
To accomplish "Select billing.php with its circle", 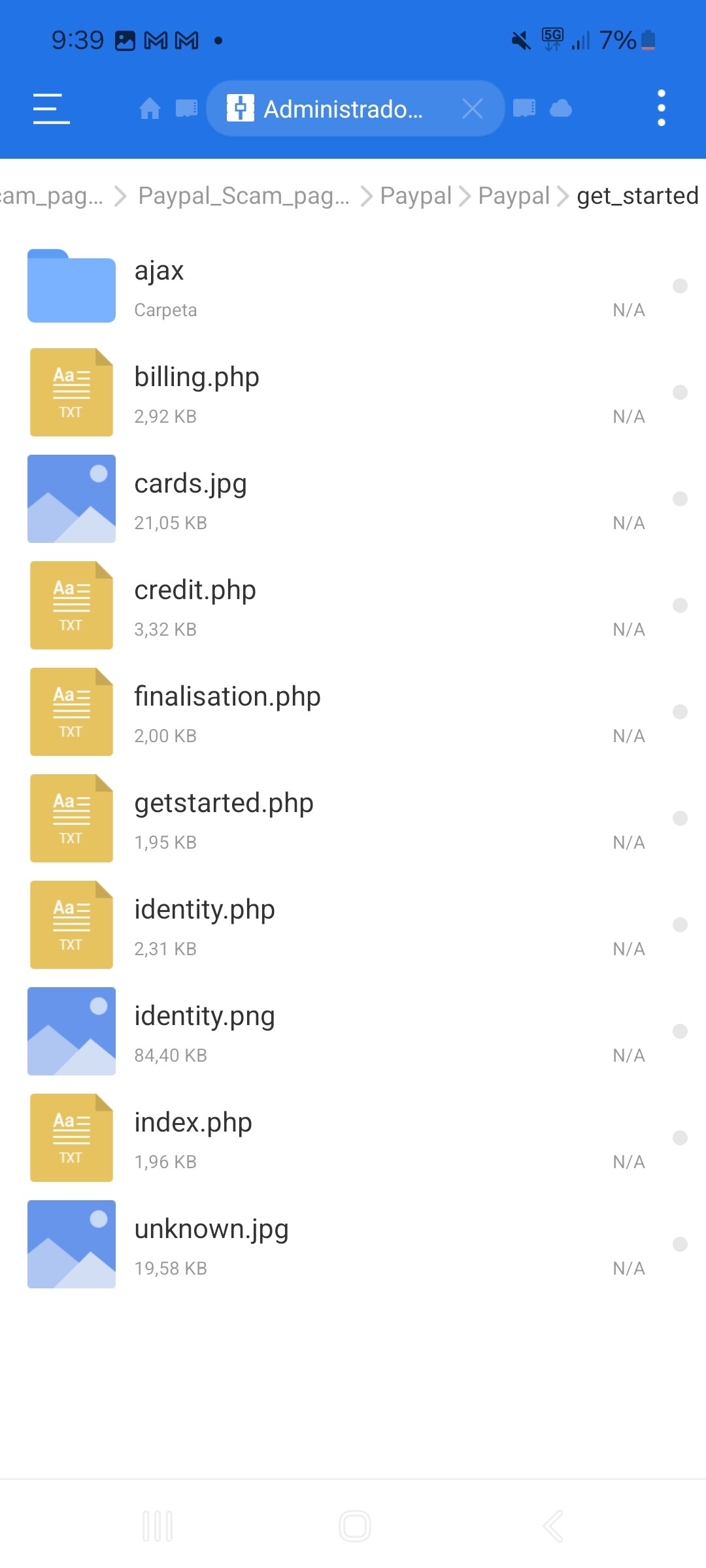I will pos(680,392).
